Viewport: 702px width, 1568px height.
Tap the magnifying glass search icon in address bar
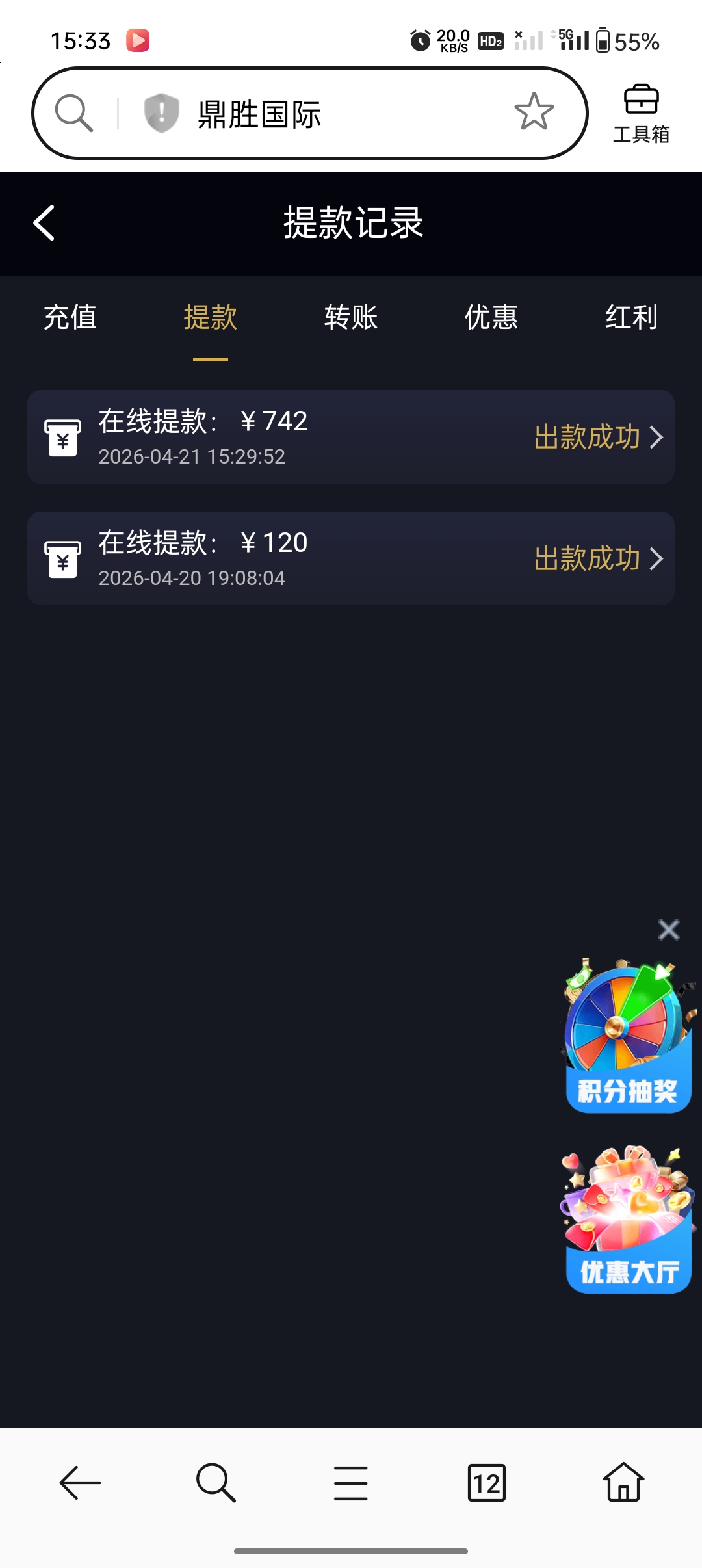(x=73, y=112)
